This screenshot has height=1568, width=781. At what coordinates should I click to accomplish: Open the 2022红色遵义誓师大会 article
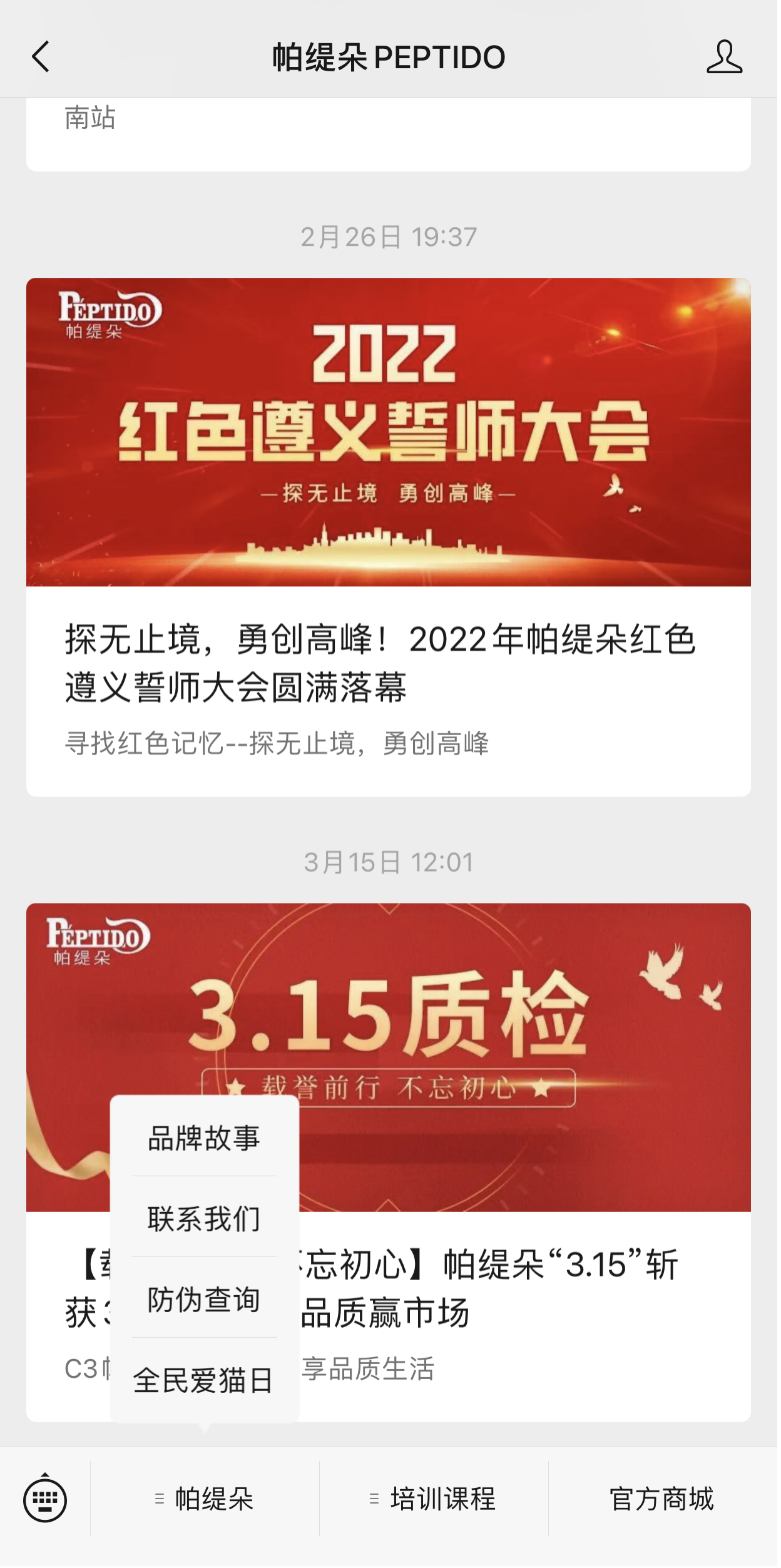pyautogui.click(x=389, y=538)
